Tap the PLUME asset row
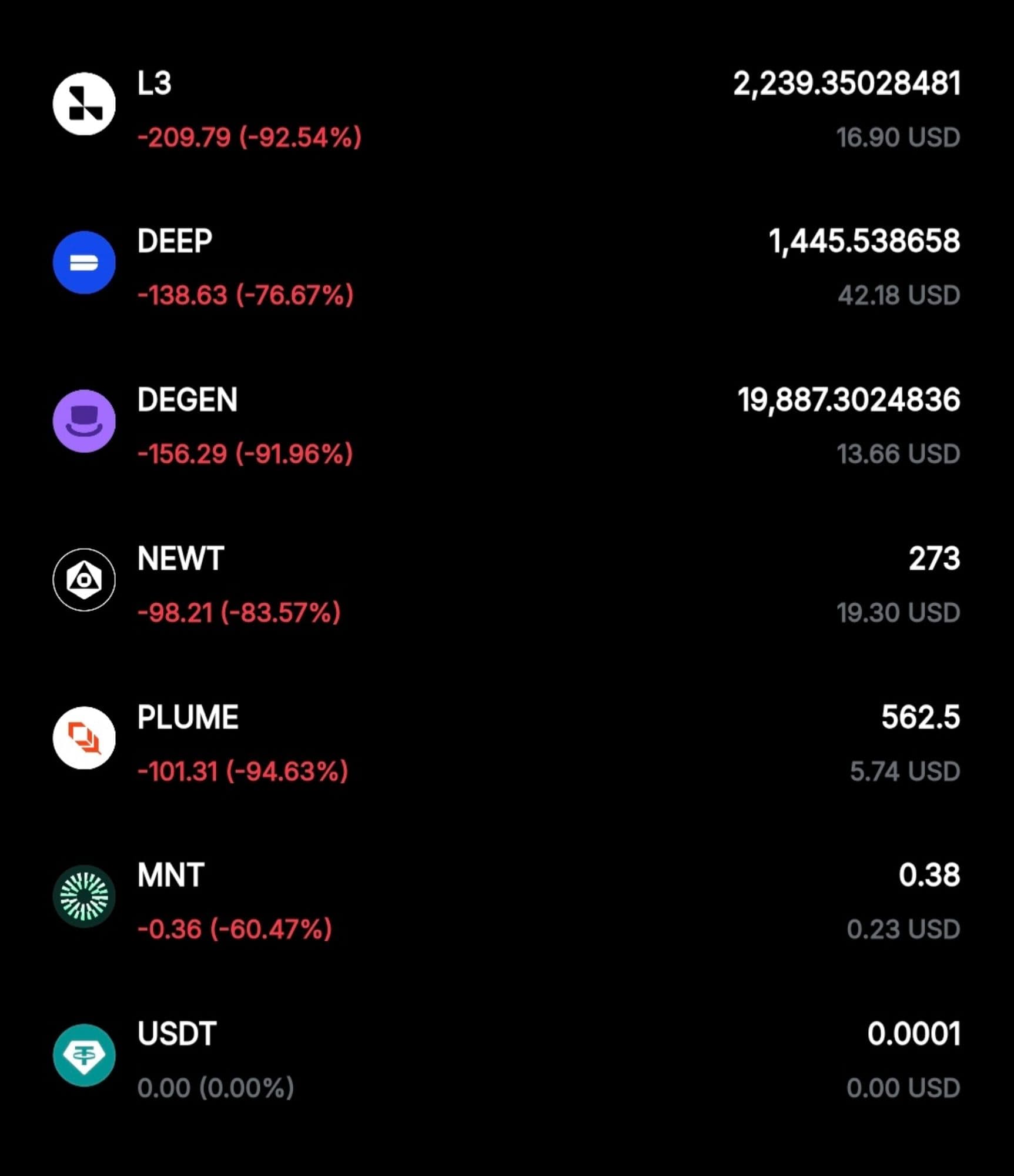This screenshot has width=1014, height=1176. pyautogui.click(x=506, y=743)
